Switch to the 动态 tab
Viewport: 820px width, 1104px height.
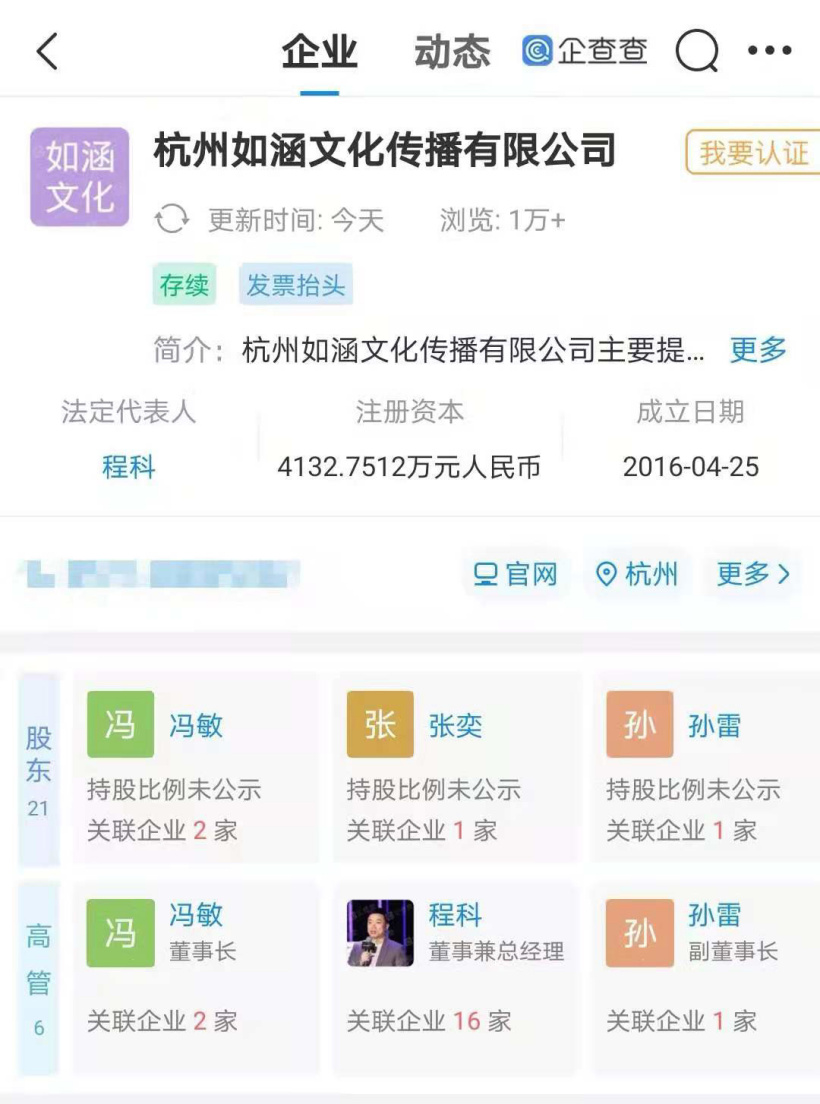(452, 52)
